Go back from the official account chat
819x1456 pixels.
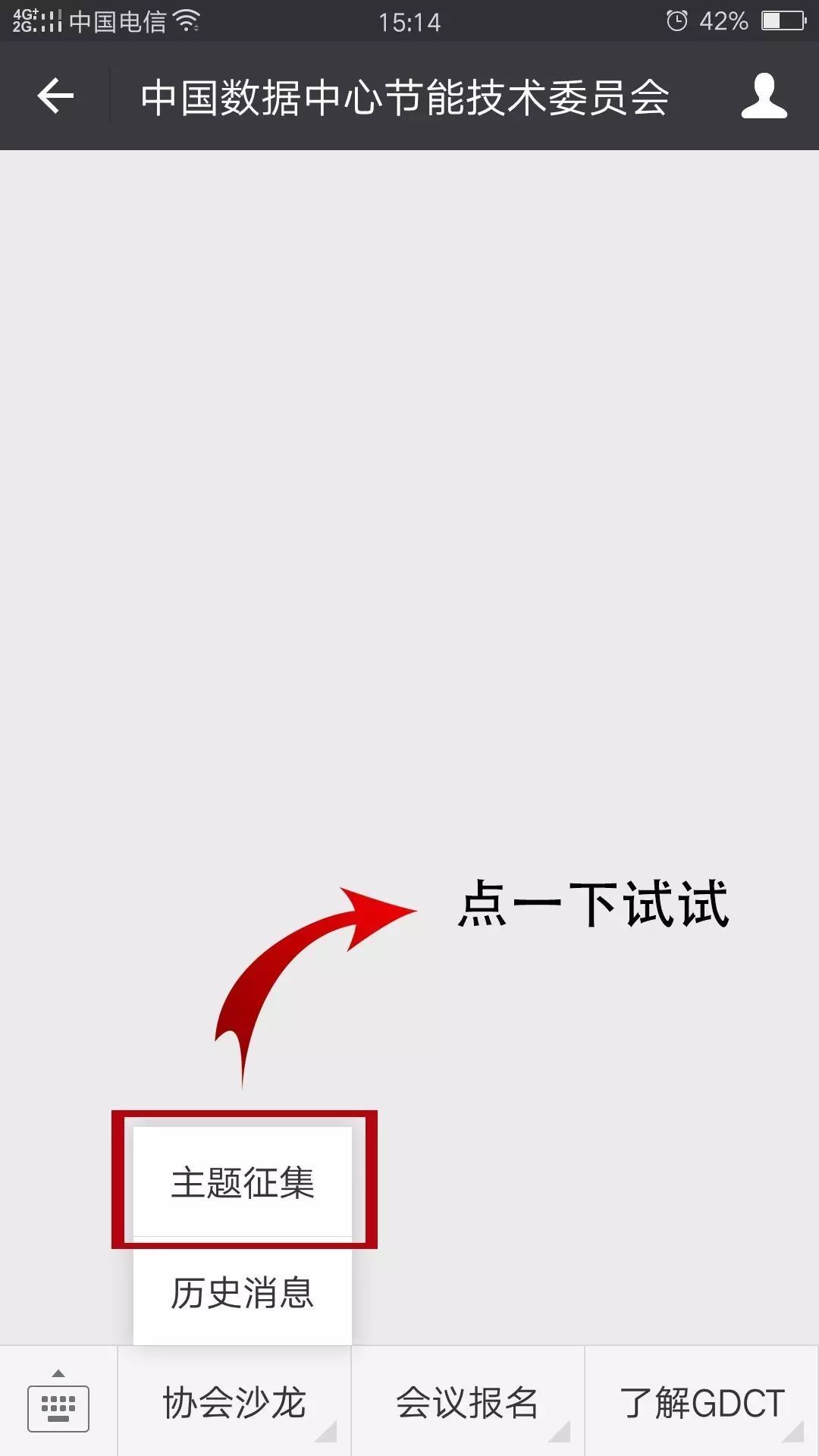(55, 96)
